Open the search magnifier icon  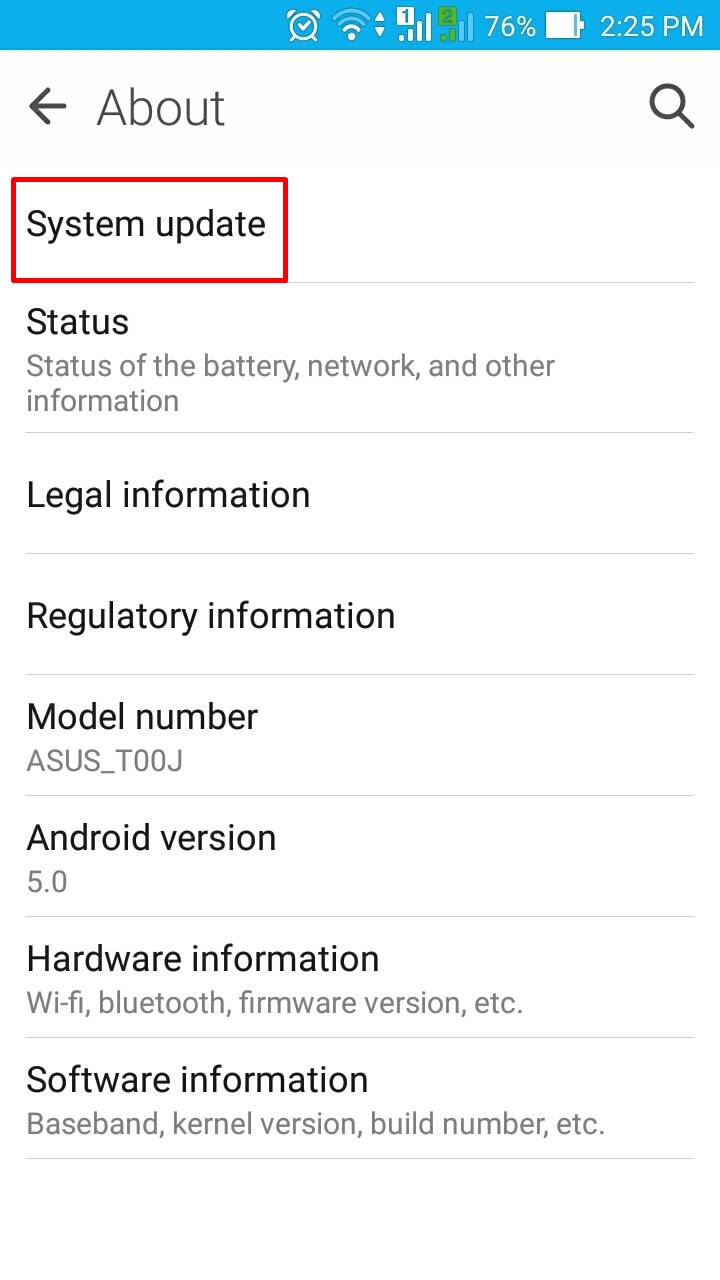pyautogui.click(x=671, y=106)
